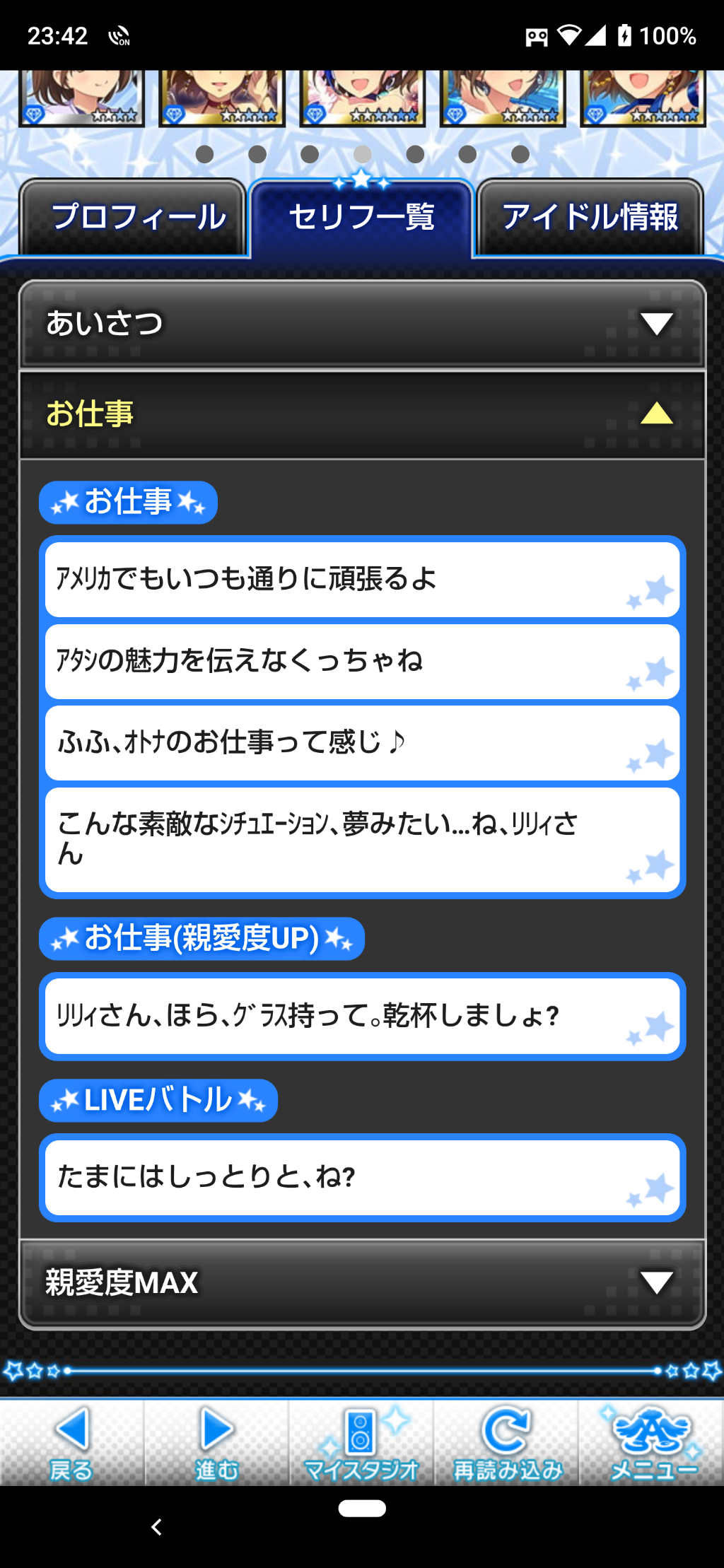Switch to the プロフィール tab
The image size is (724, 1568).
click(138, 217)
